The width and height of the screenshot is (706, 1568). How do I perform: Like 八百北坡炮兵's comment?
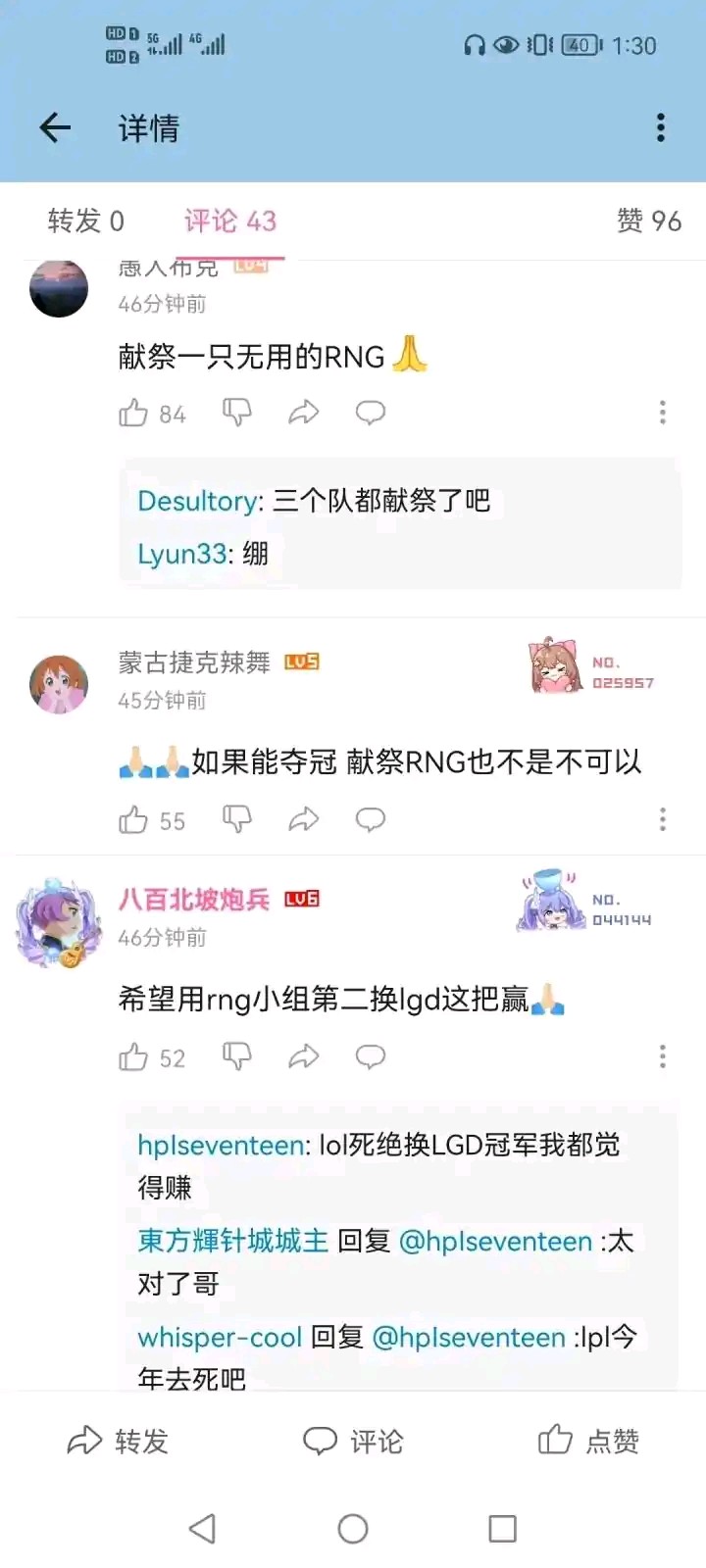[133, 1057]
